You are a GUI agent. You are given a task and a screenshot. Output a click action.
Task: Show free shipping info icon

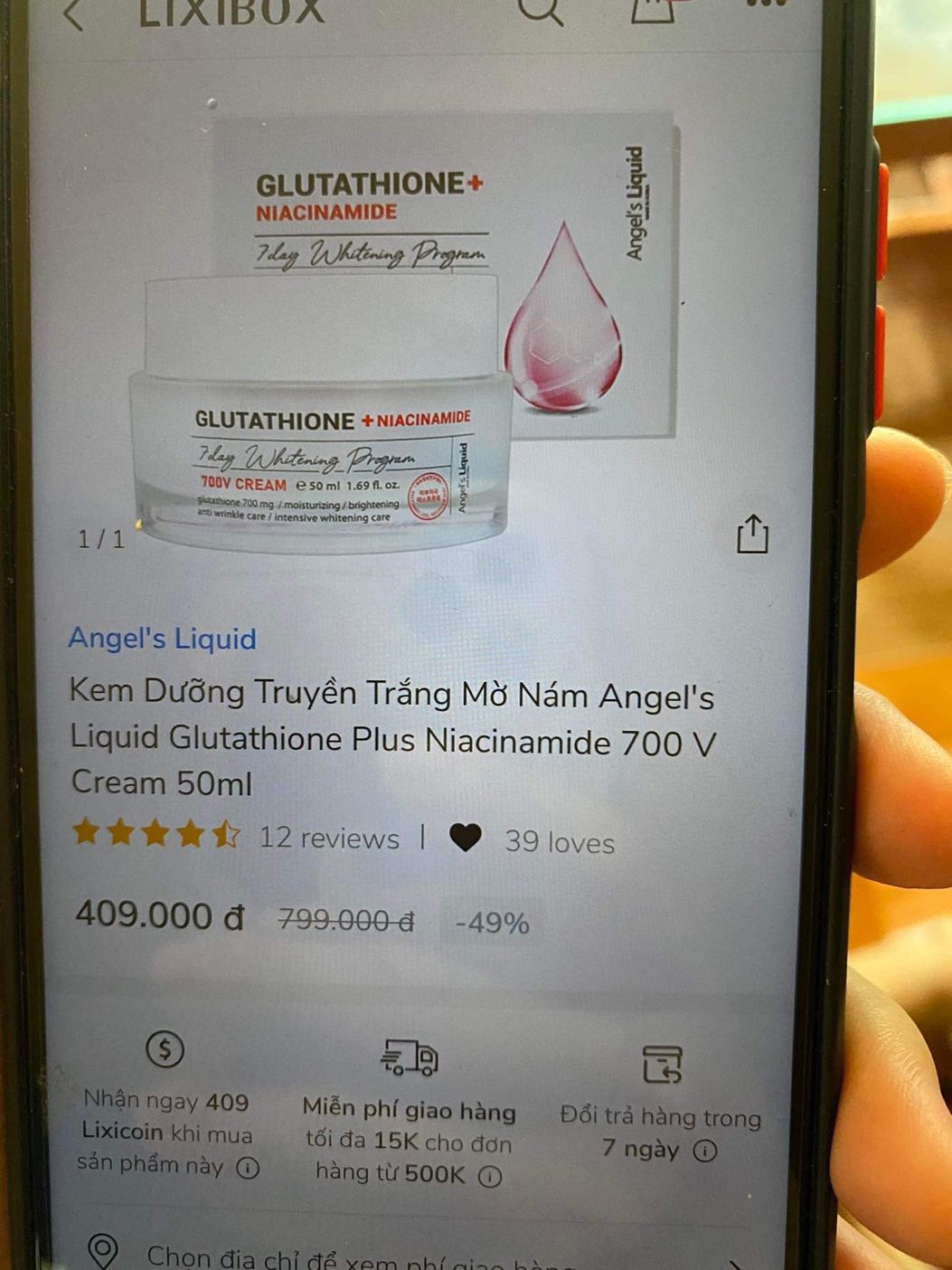[489, 1176]
